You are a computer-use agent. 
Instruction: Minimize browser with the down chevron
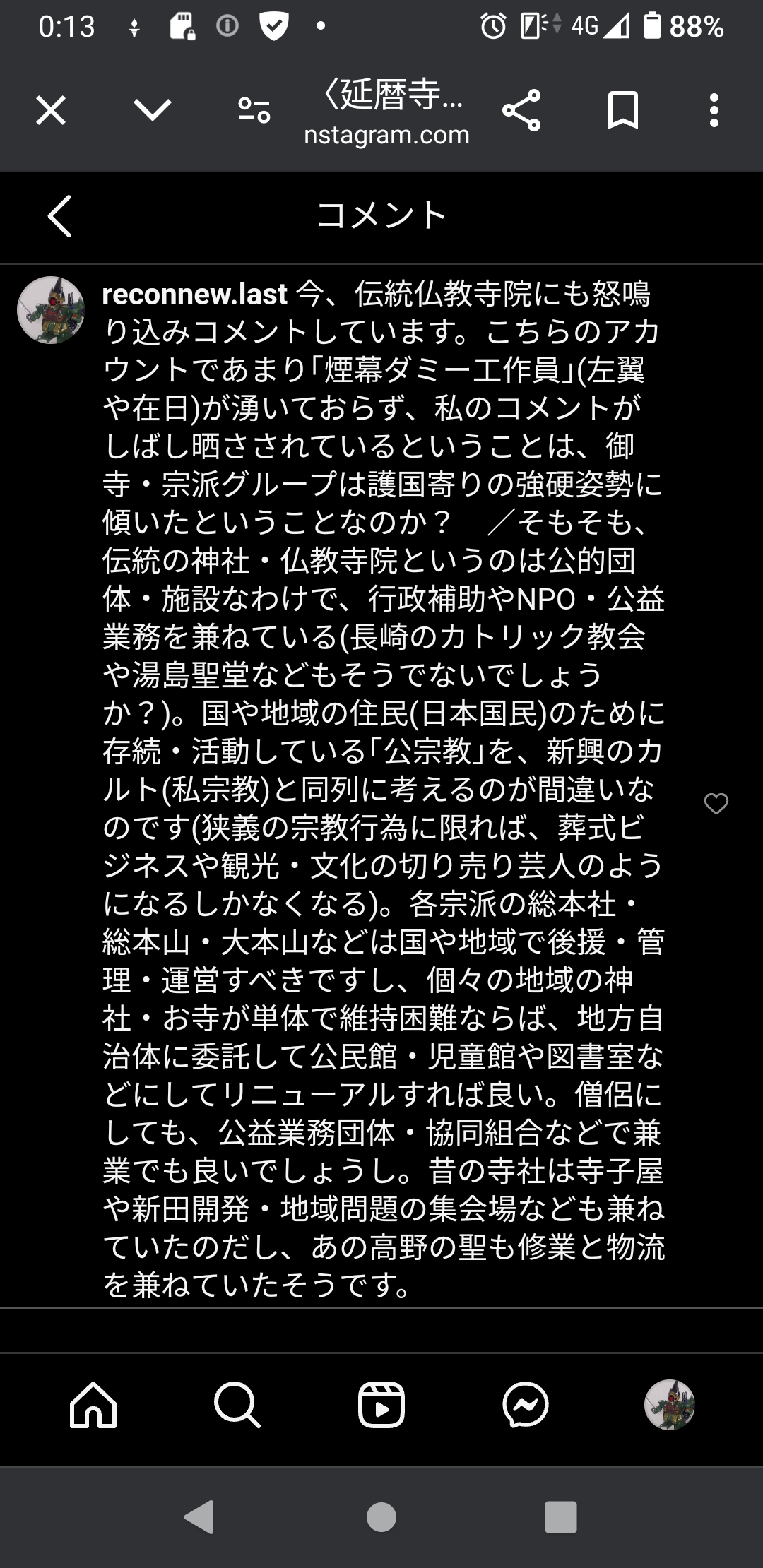click(x=152, y=110)
